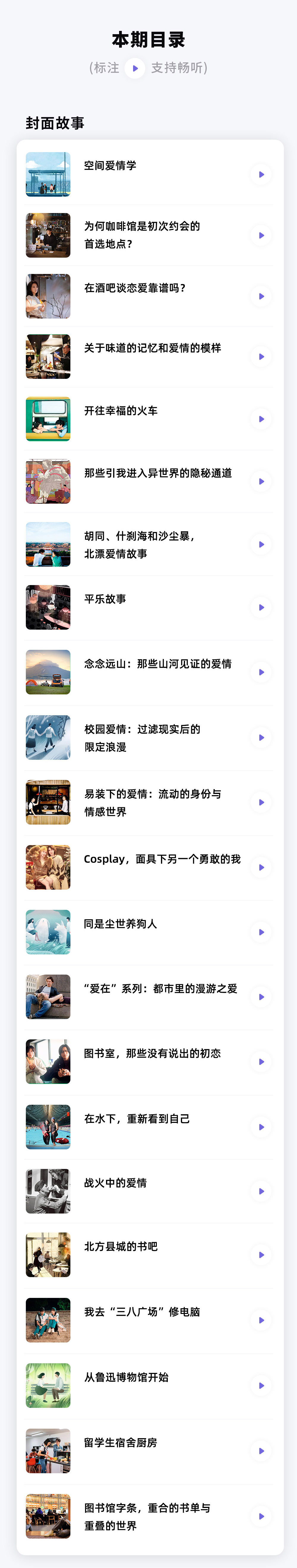Play audio for 战火中的爱情
The image size is (297, 1568).
[261, 1191]
